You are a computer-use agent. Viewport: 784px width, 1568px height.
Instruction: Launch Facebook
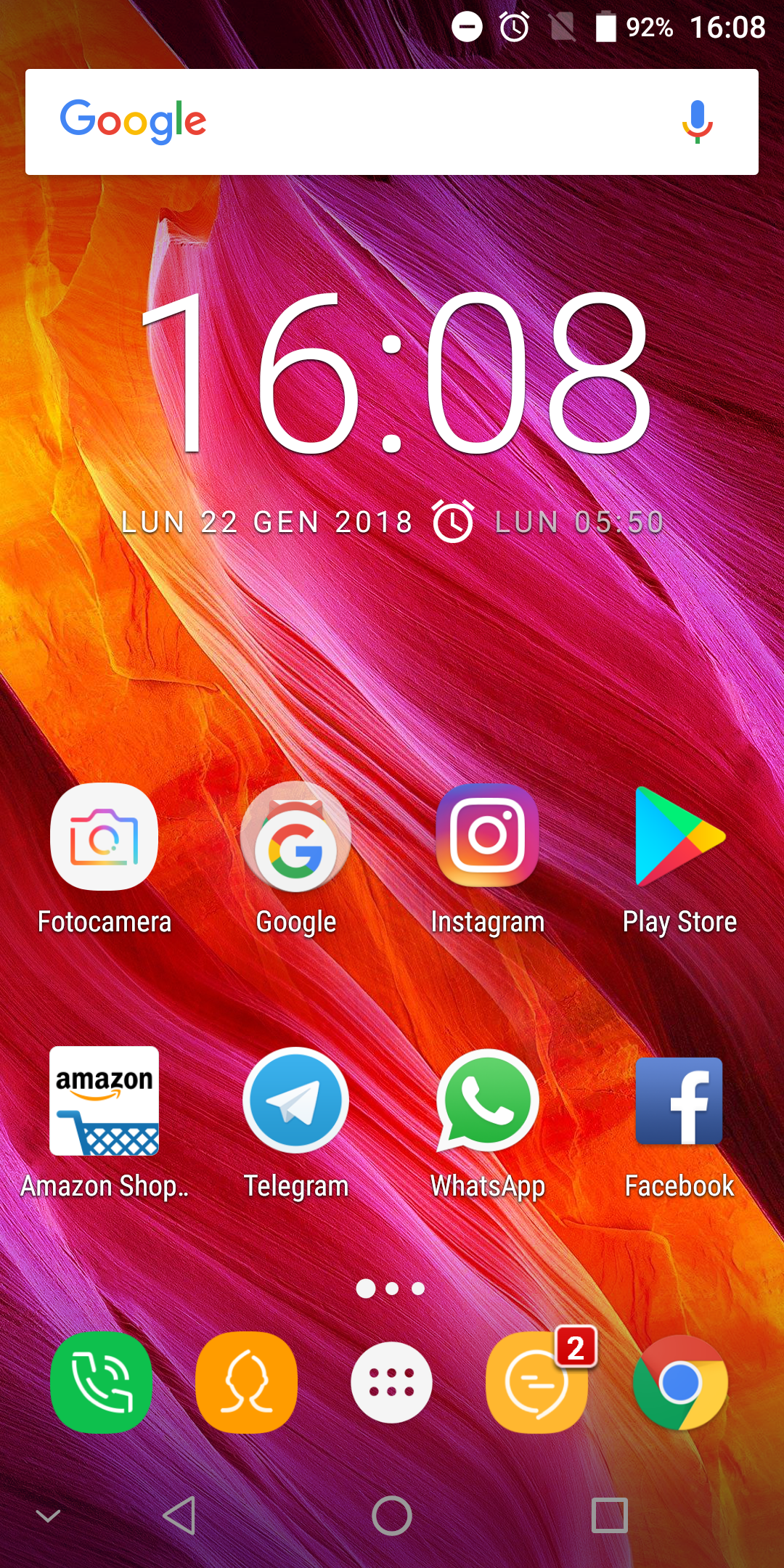coord(679,1101)
